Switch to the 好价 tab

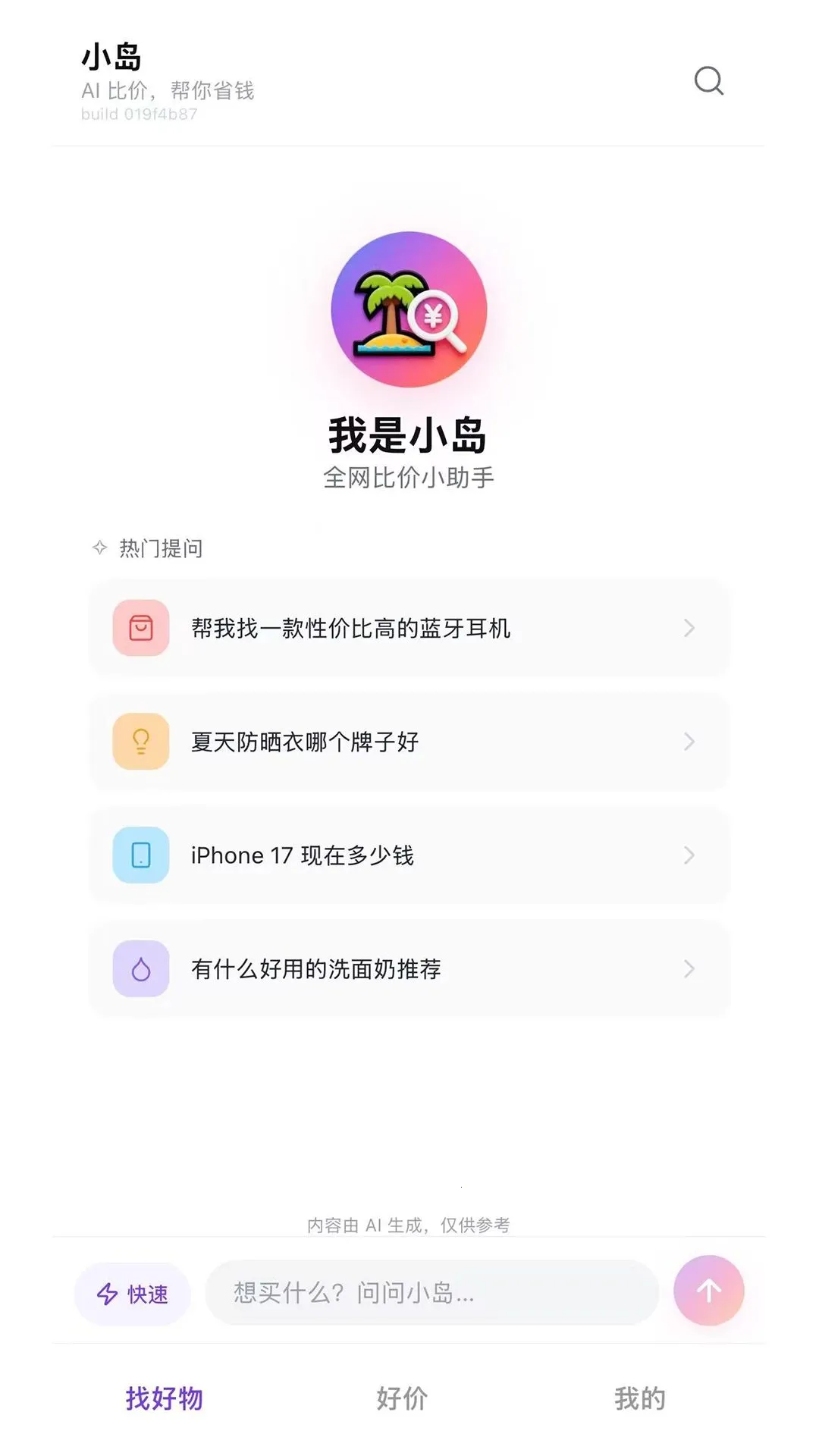point(403,1398)
